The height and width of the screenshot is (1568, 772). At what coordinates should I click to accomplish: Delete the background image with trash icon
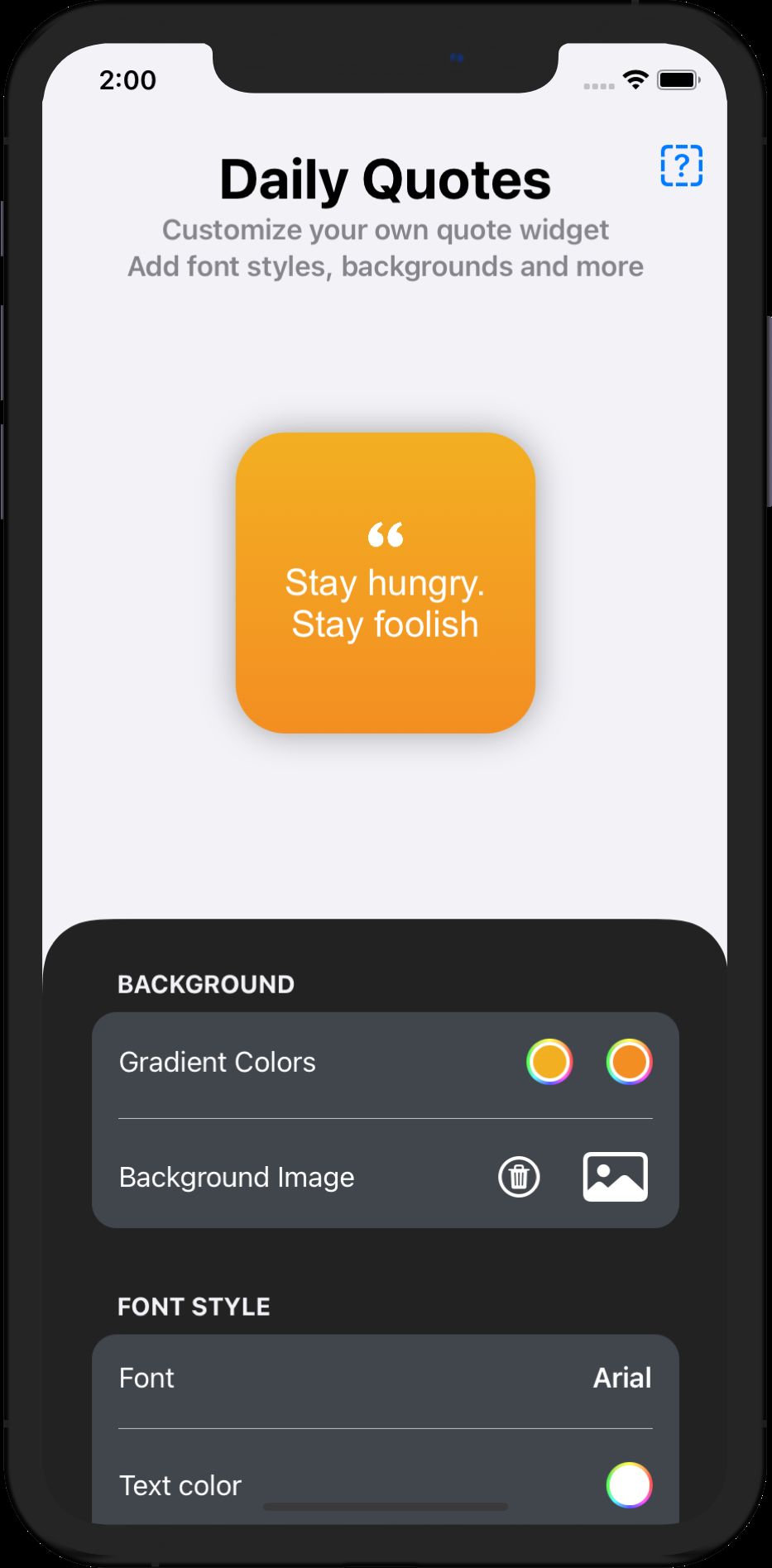(x=519, y=1176)
